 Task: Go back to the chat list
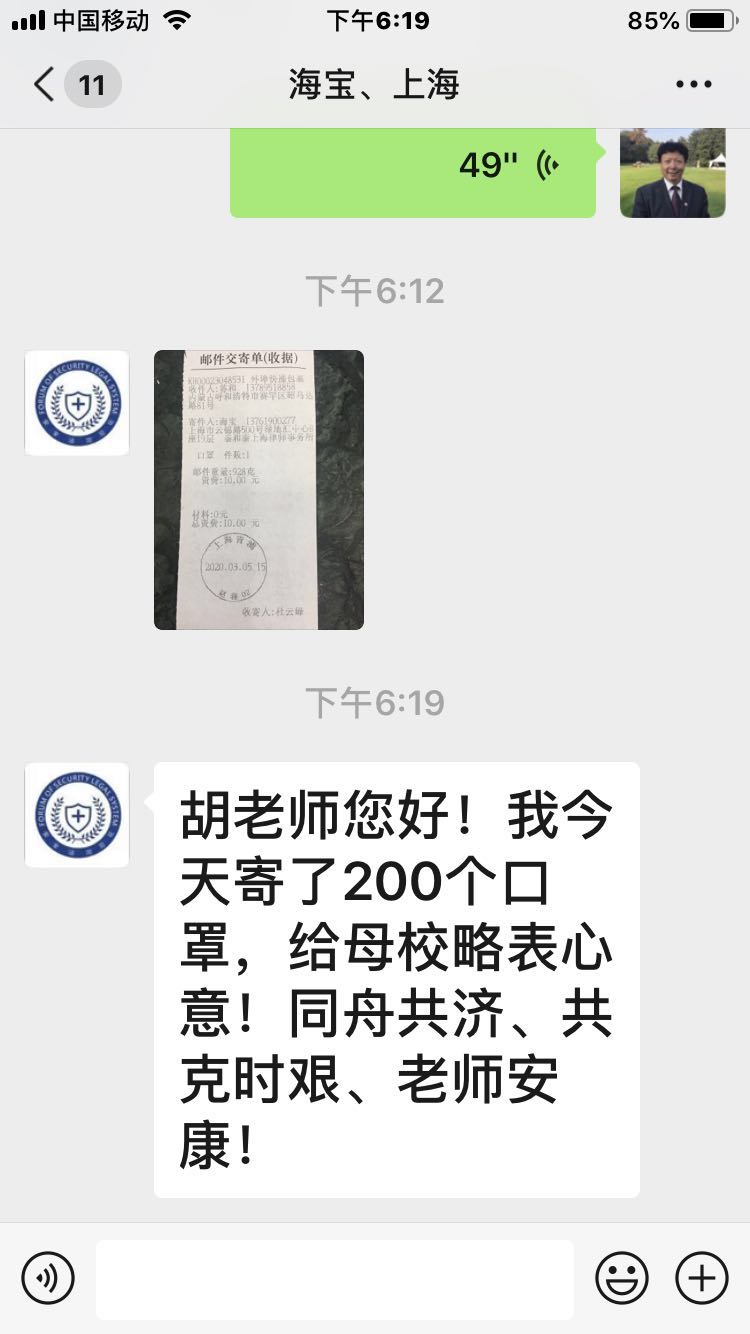45,85
